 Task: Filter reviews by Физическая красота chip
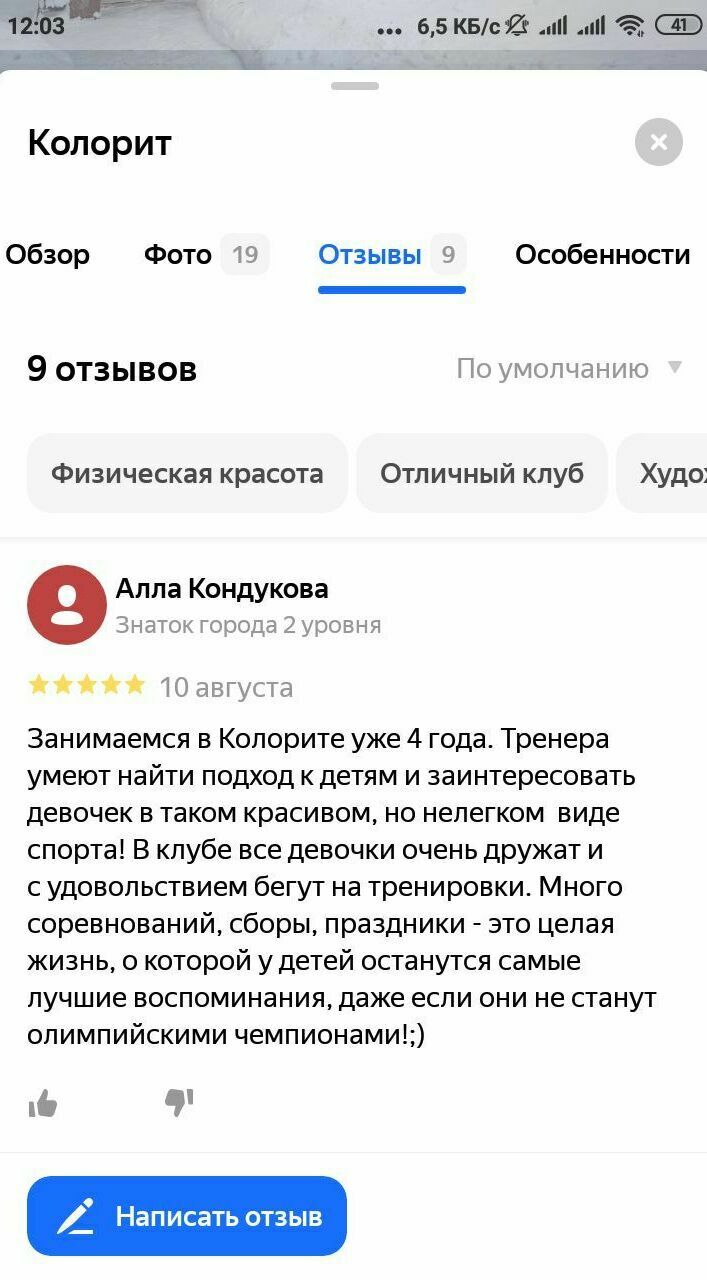187,473
